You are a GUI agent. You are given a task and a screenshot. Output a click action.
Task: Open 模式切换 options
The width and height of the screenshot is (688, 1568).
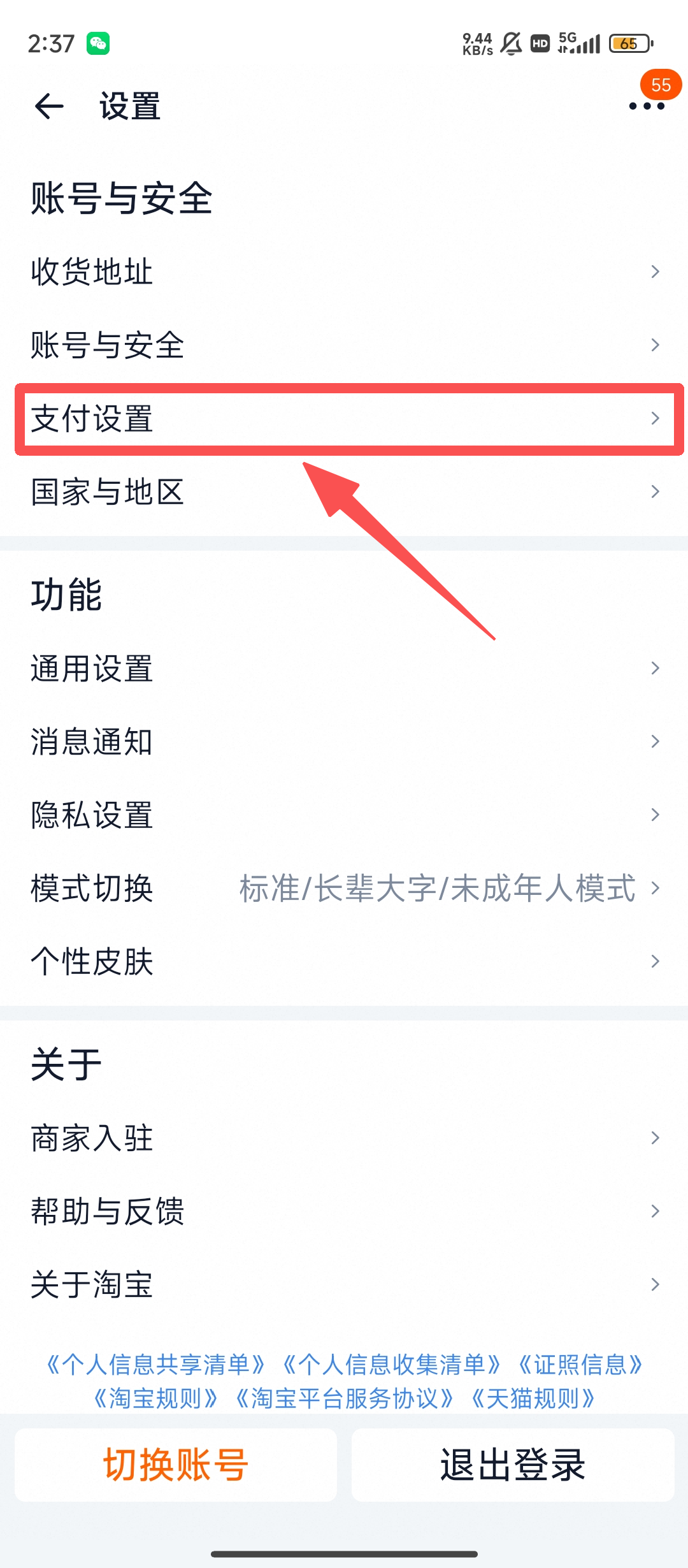click(344, 889)
